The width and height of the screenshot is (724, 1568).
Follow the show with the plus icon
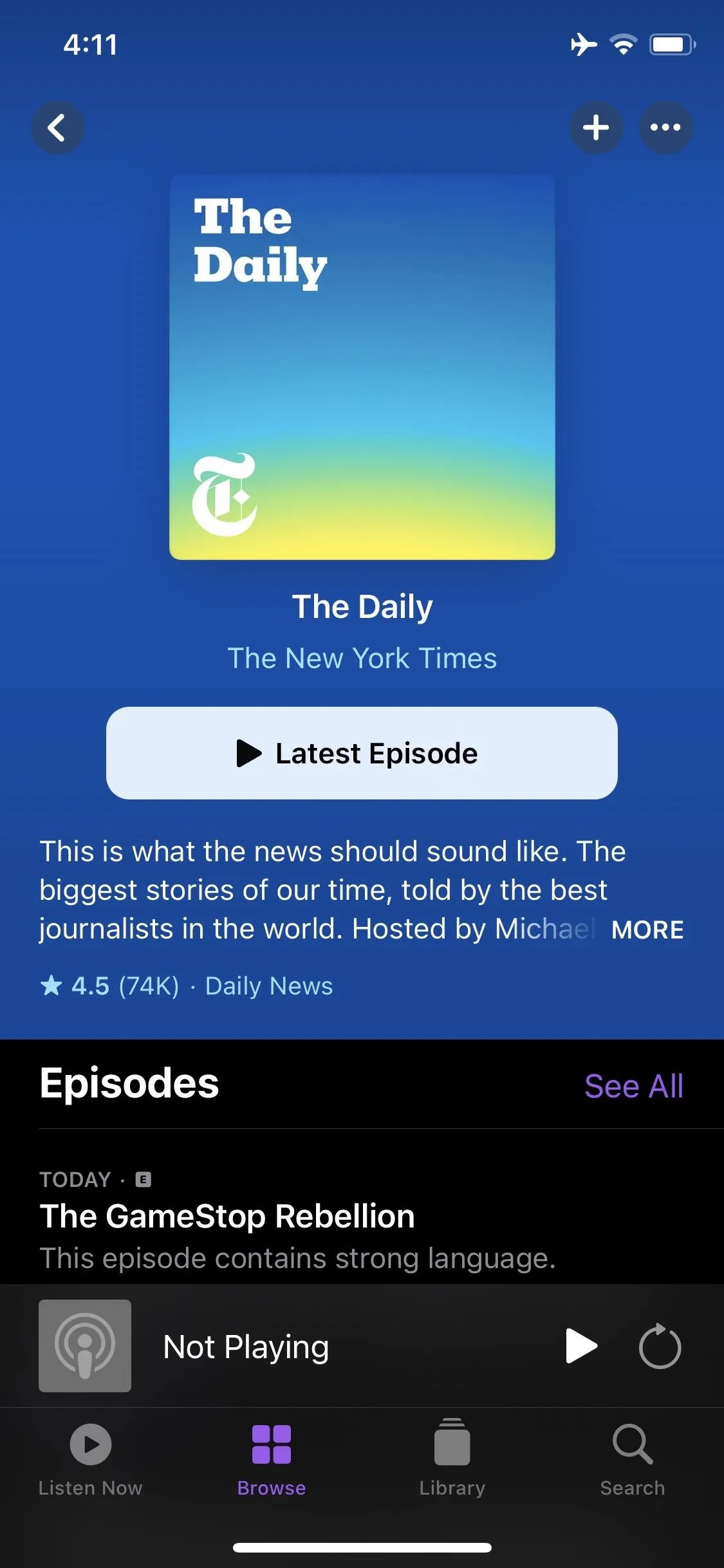tap(596, 127)
